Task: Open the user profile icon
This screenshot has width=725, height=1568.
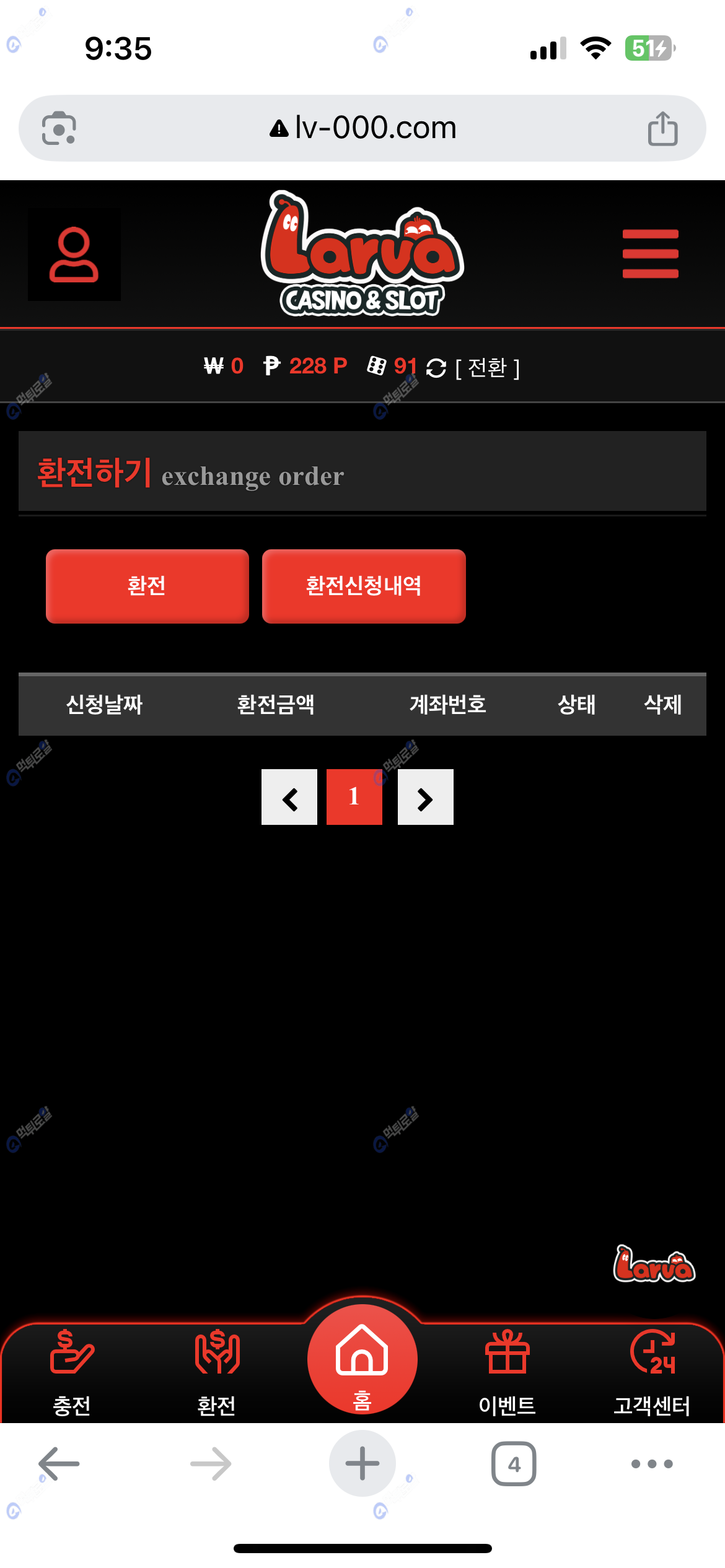Action: point(74,255)
